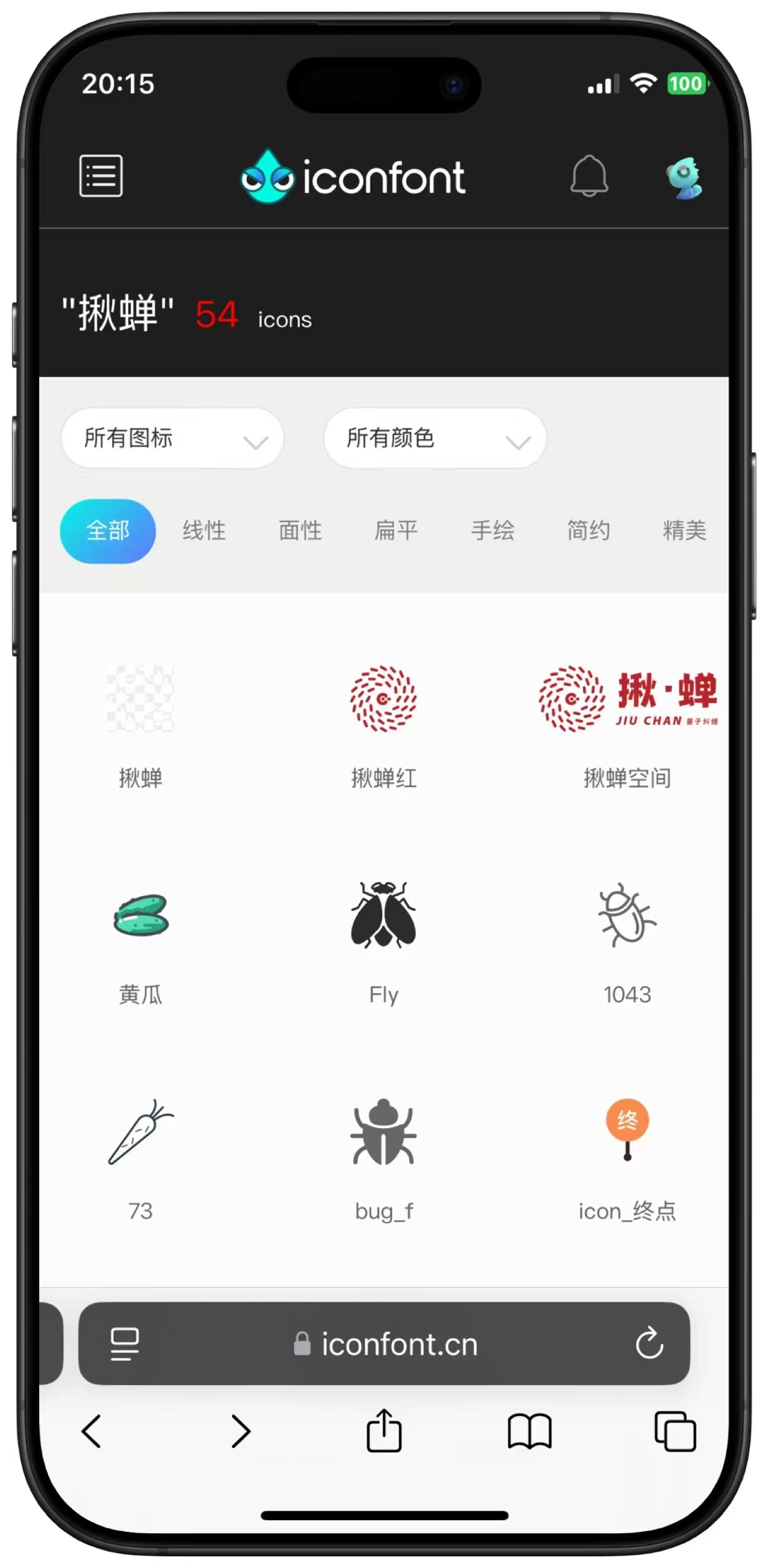Screen dimensions: 769x1568
Task: Expand the 所有颜色 dropdown
Action: click(x=435, y=438)
